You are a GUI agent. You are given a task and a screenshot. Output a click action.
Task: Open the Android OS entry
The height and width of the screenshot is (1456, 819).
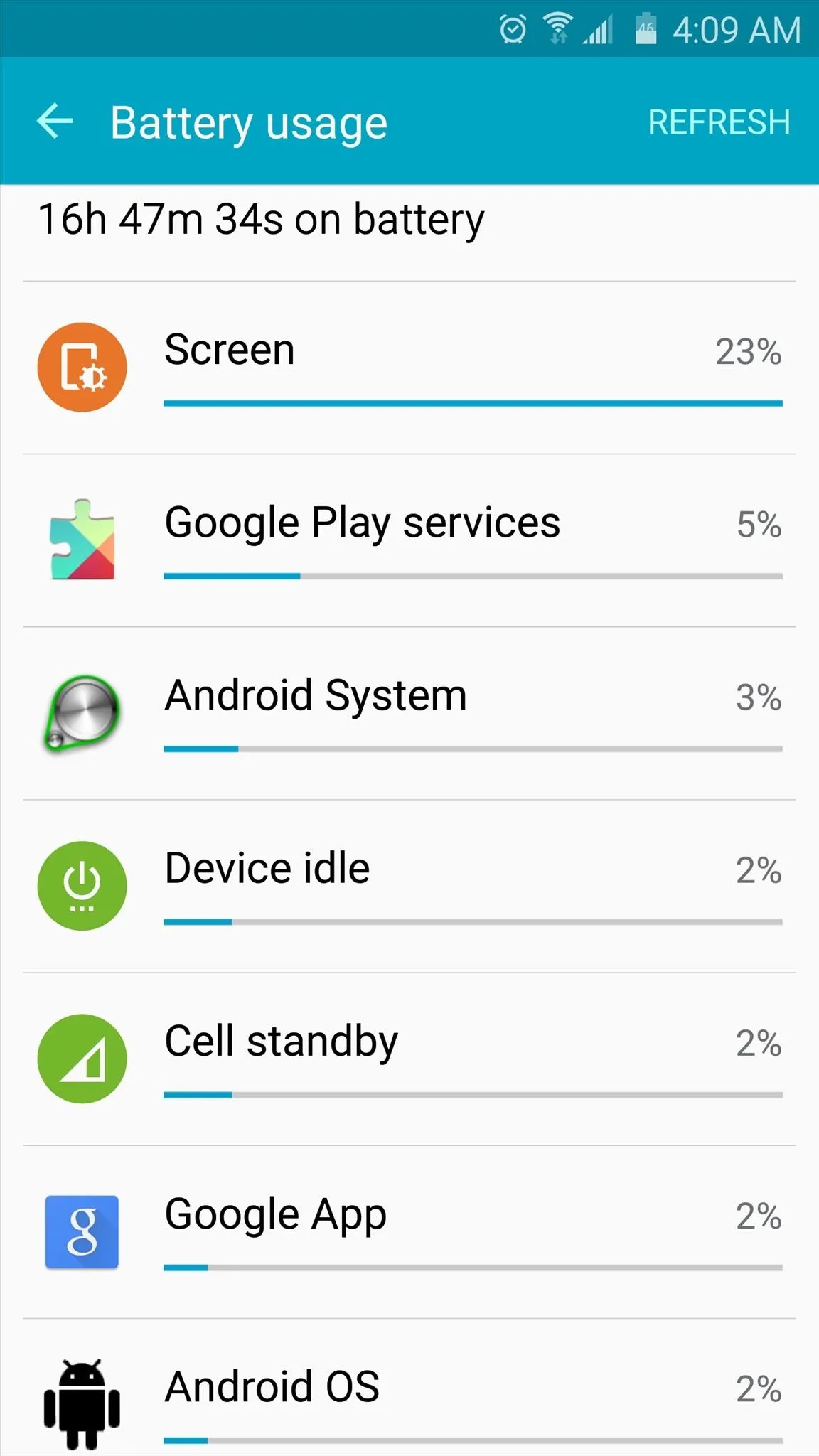[409, 1388]
